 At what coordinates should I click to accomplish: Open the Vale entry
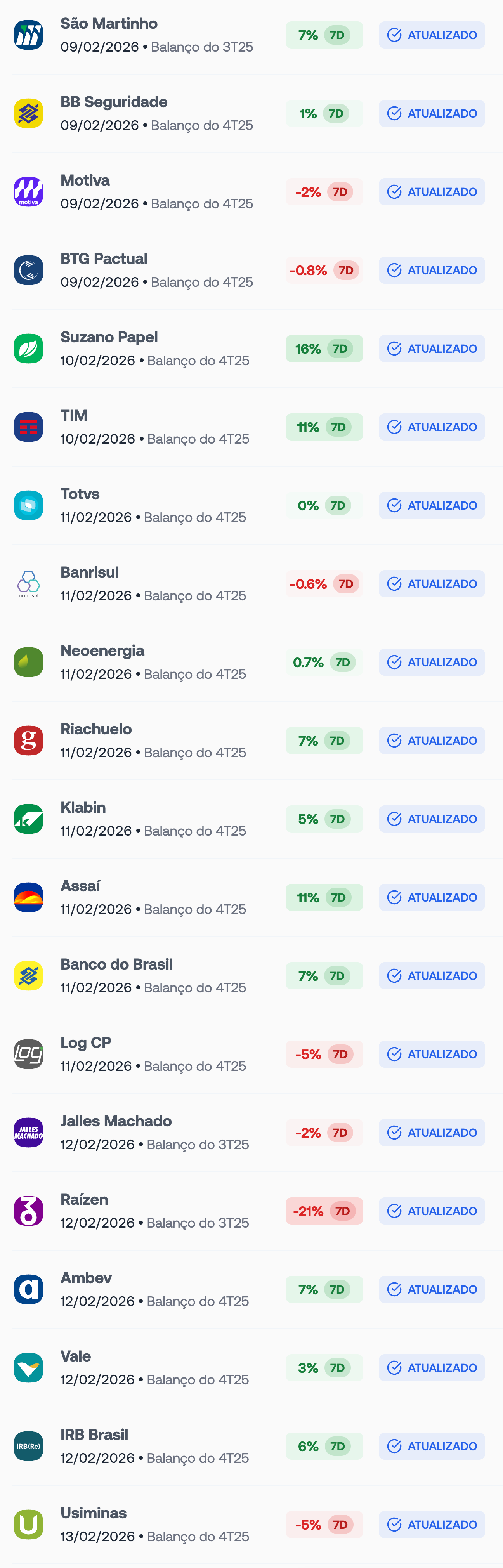click(x=155, y=1368)
